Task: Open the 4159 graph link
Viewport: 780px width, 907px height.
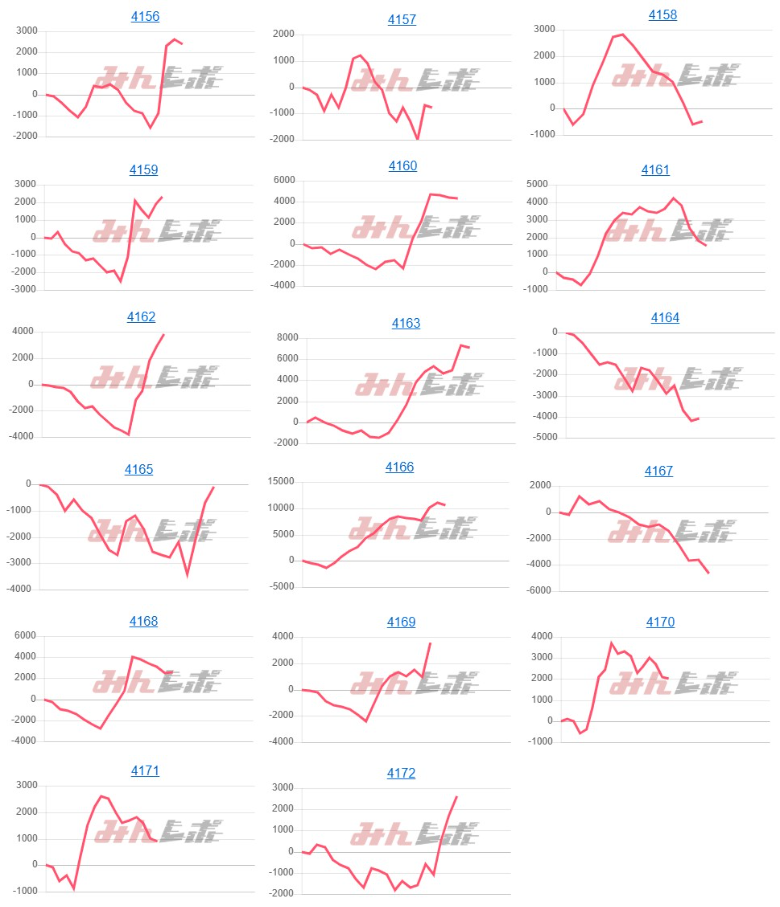Action: pos(144,170)
